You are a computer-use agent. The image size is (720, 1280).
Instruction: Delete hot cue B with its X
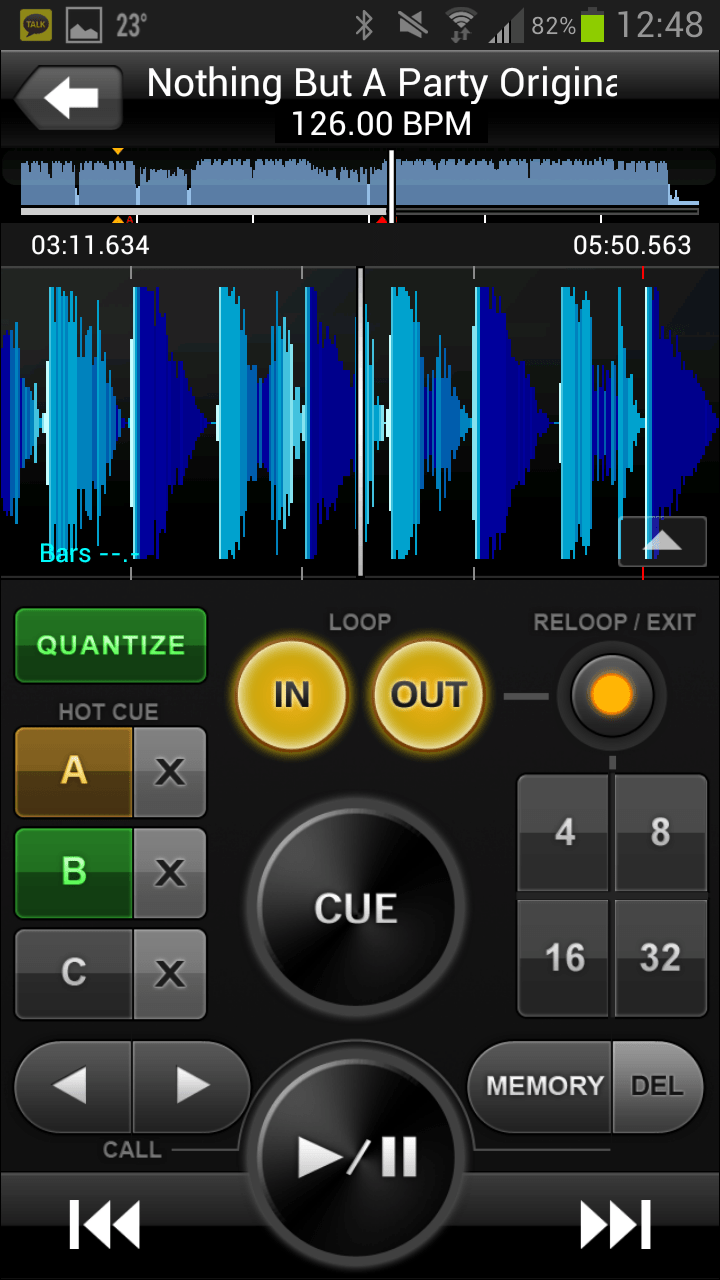click(170, 872)
